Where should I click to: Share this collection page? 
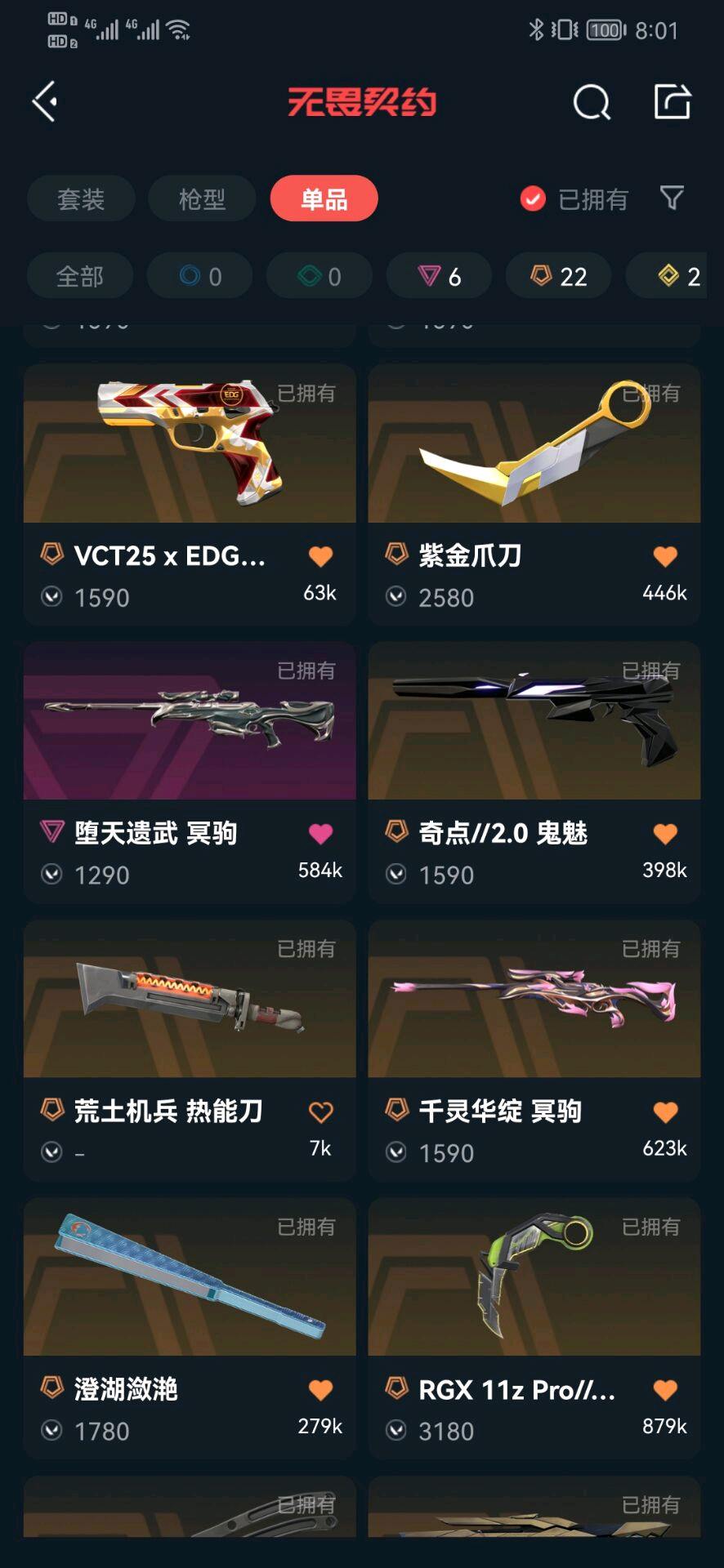tap(673, 102)
